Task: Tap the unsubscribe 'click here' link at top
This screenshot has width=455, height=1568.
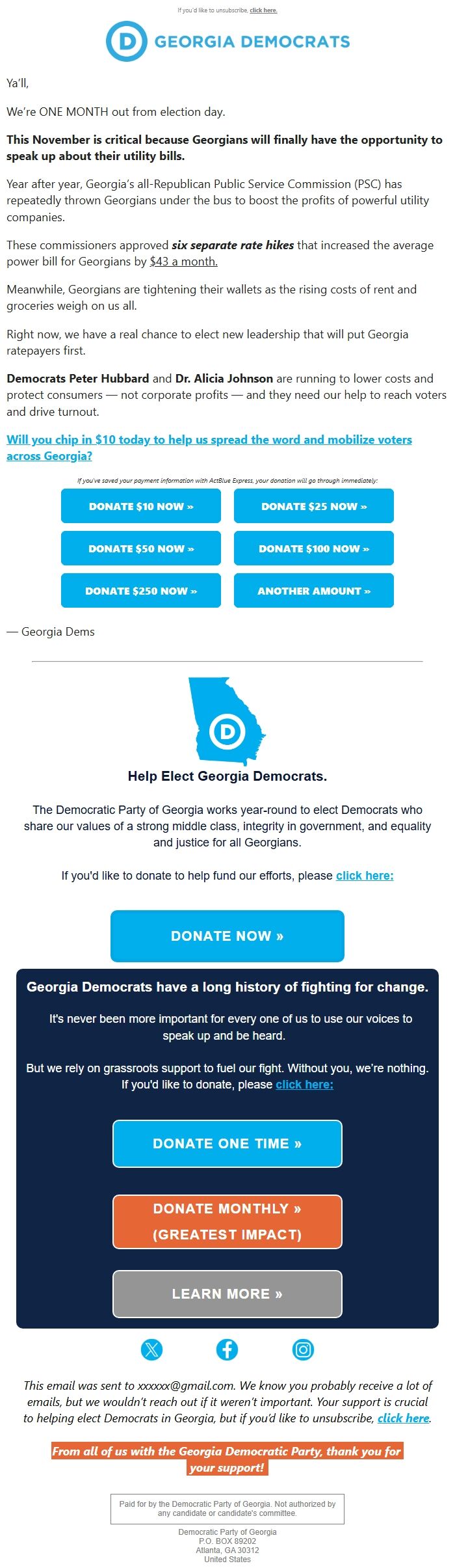Action: click(x=263, y=10)
